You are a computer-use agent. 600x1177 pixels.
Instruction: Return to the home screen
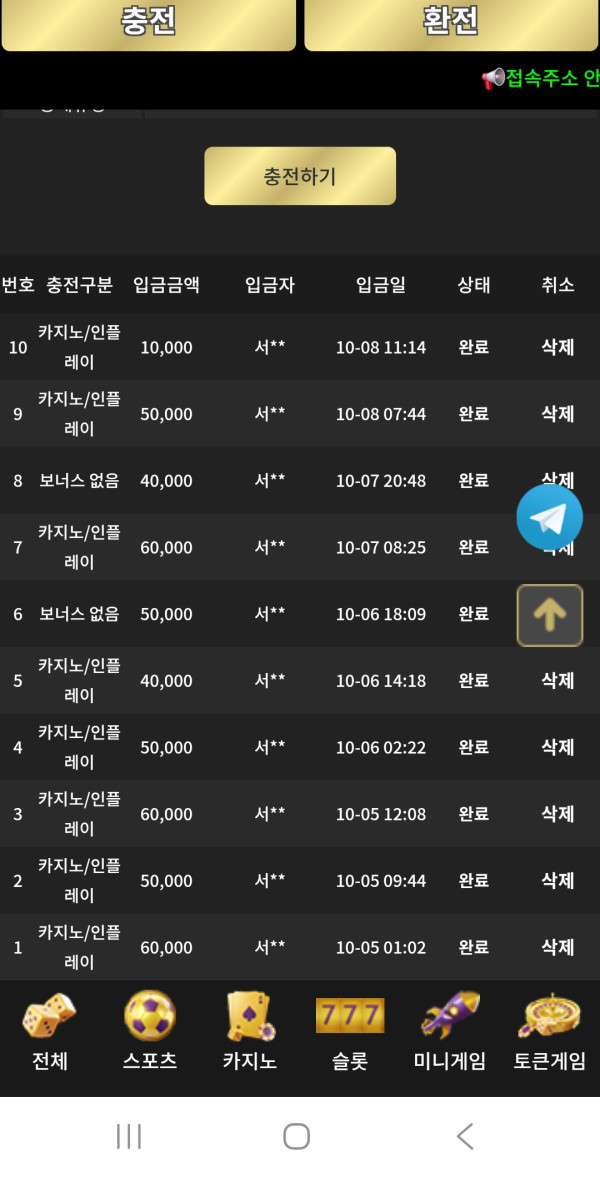point(297,1136)
